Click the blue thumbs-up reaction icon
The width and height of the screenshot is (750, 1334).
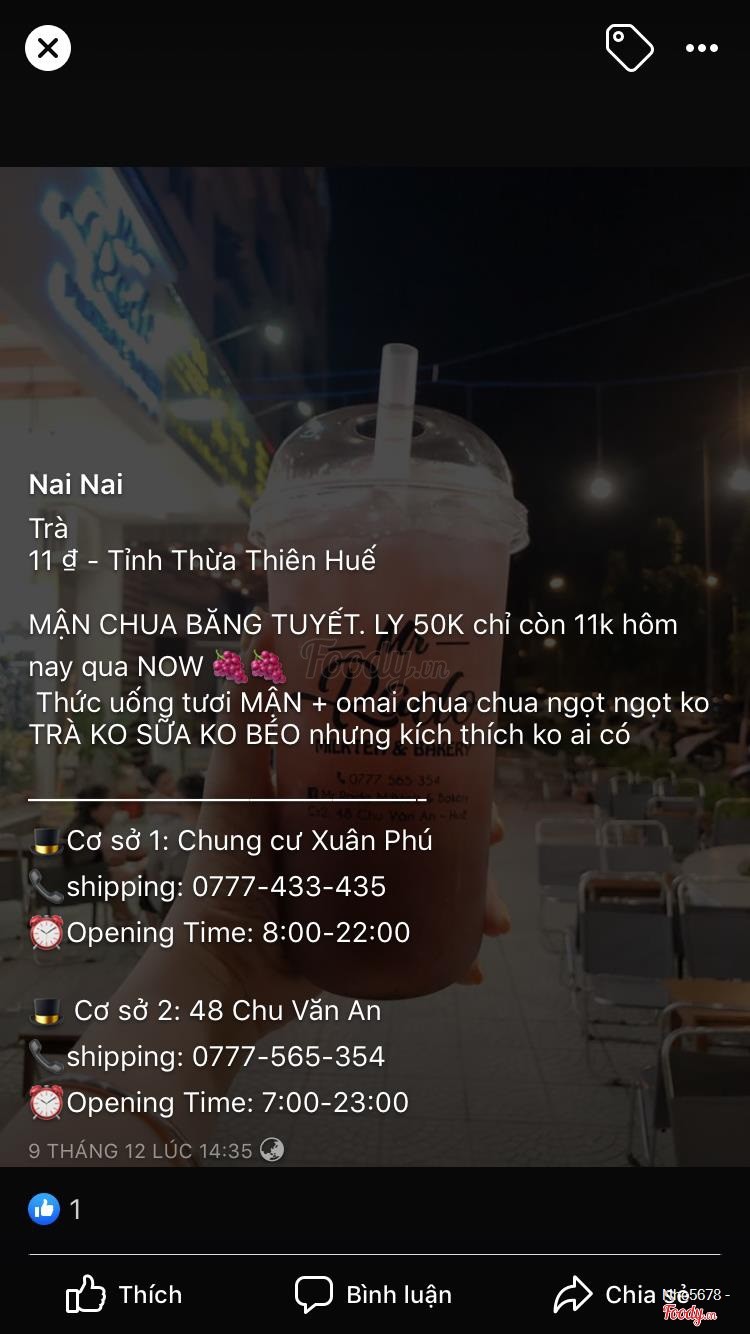pyautogui.click(x=42, y=1209)
